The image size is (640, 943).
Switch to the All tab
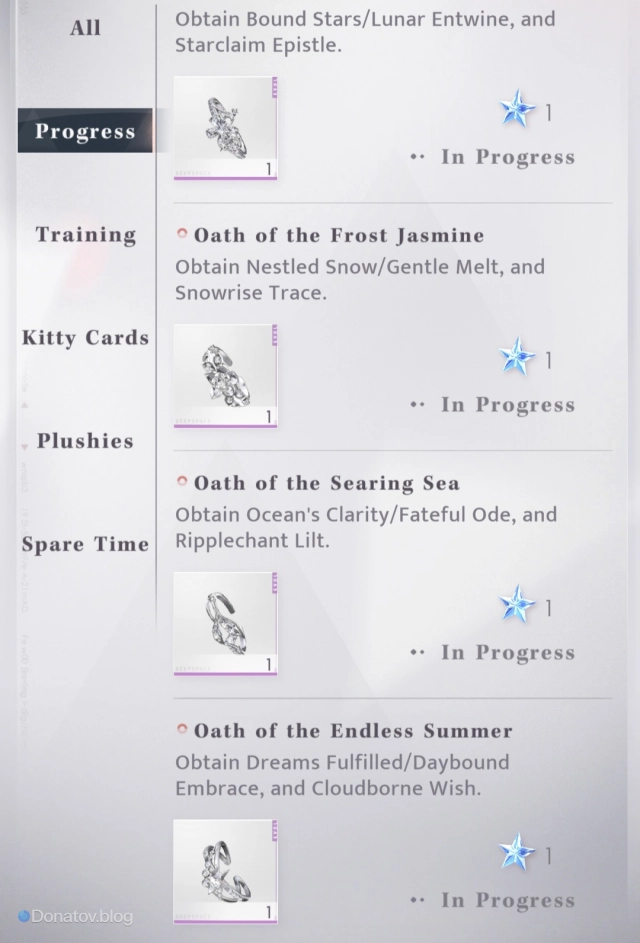85,28
